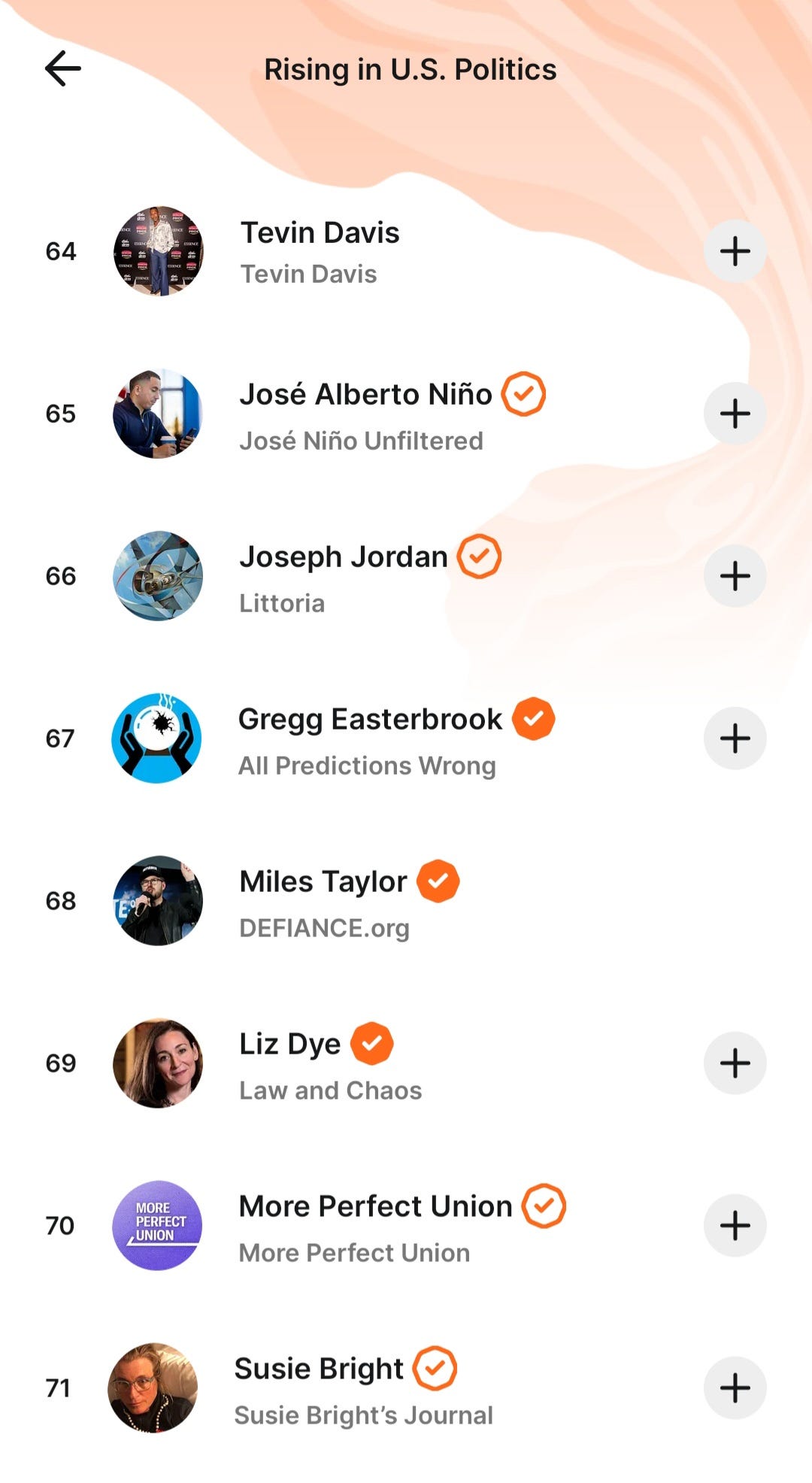Tap the plus button beside Joseph Jordan
The image size is (812, 1483).
tap(735, 576)
